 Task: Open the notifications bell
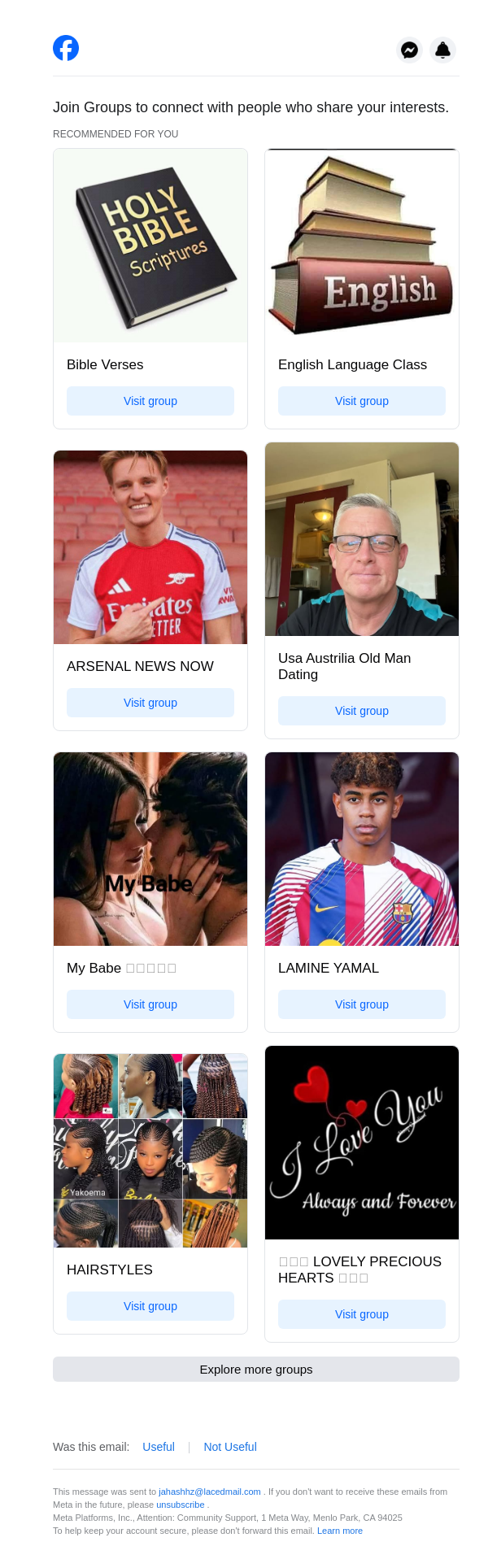click(x=442, y=50)
